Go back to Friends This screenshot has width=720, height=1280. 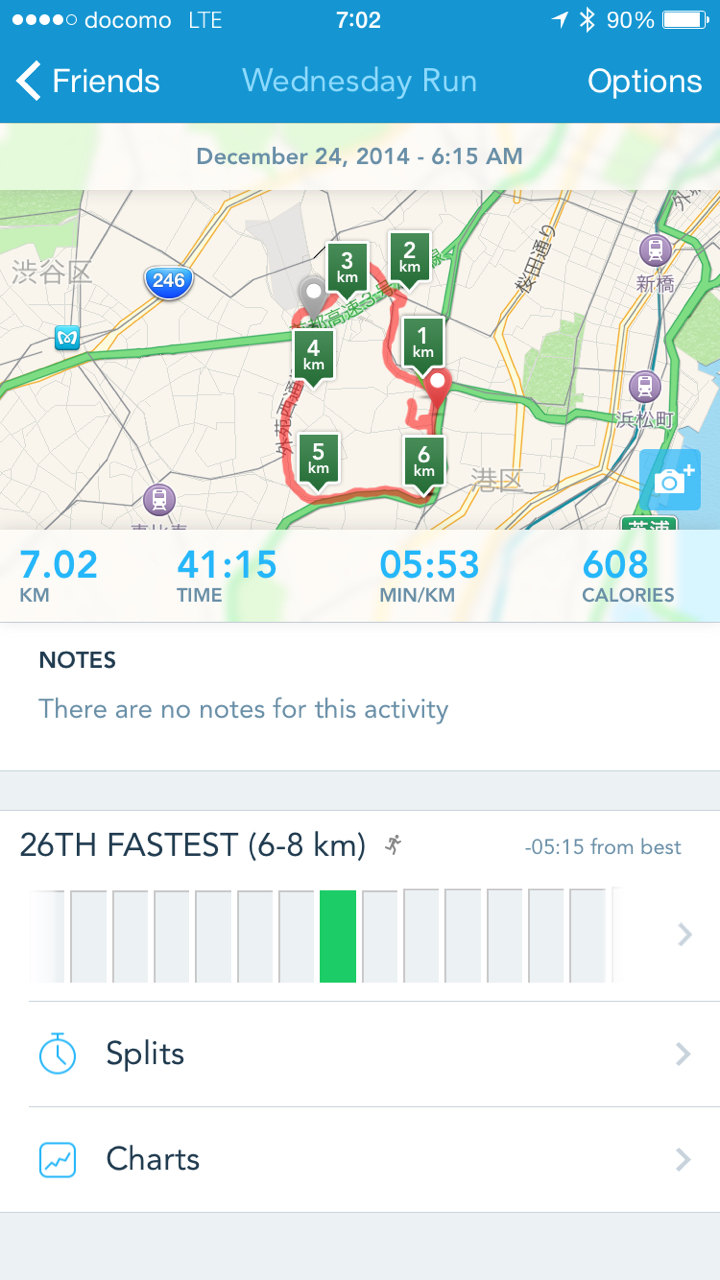[88, 81]
